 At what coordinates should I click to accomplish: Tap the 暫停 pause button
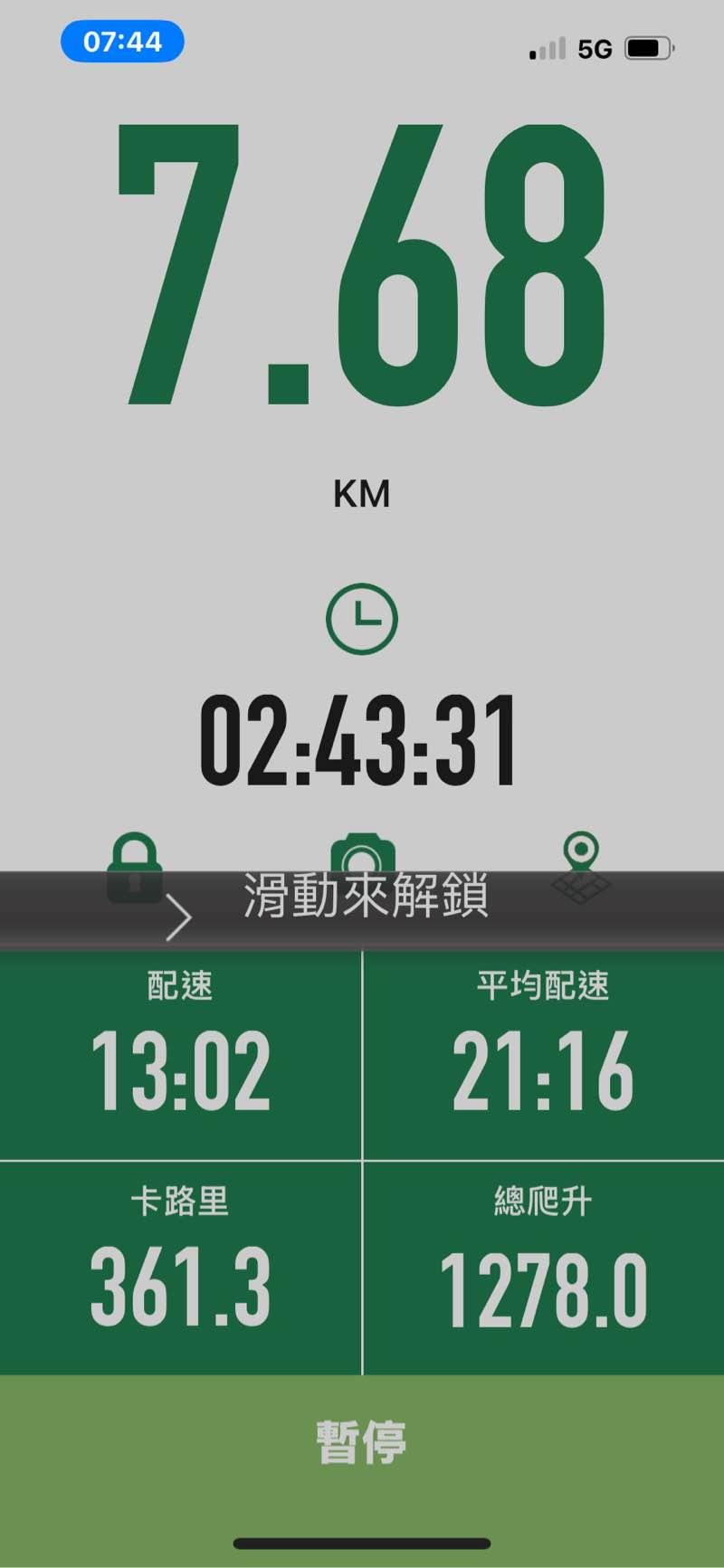point(362,1441)
